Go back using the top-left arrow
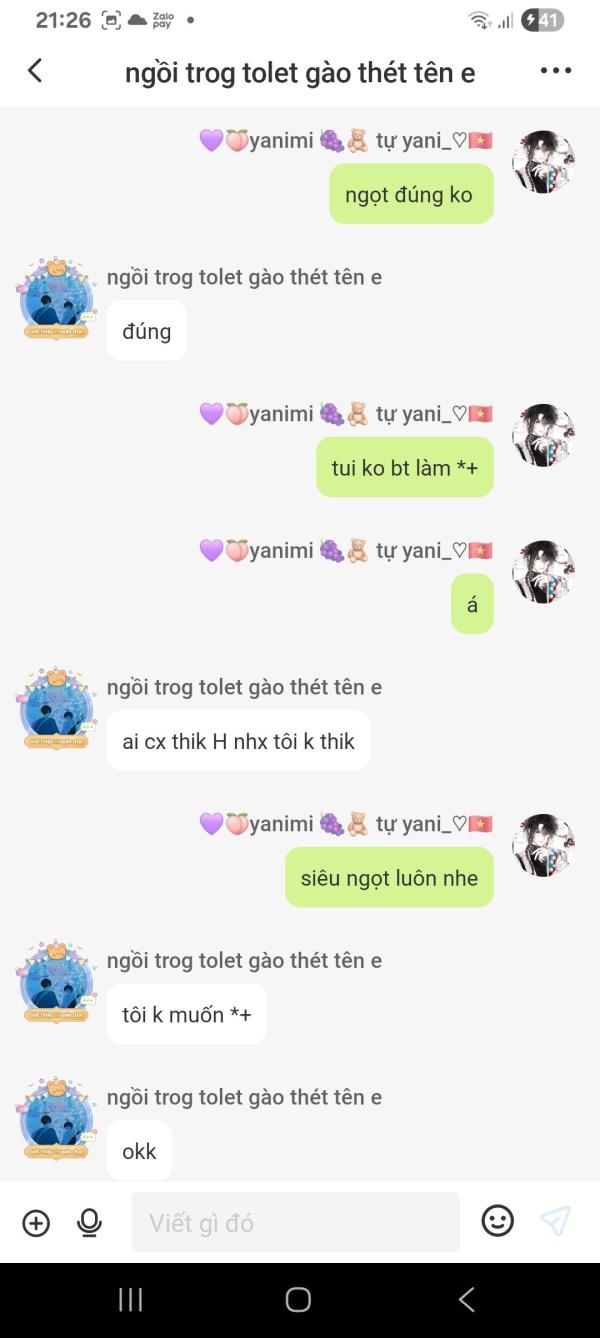The width and height of the screenshot is (600, 1338). point(35,71)
